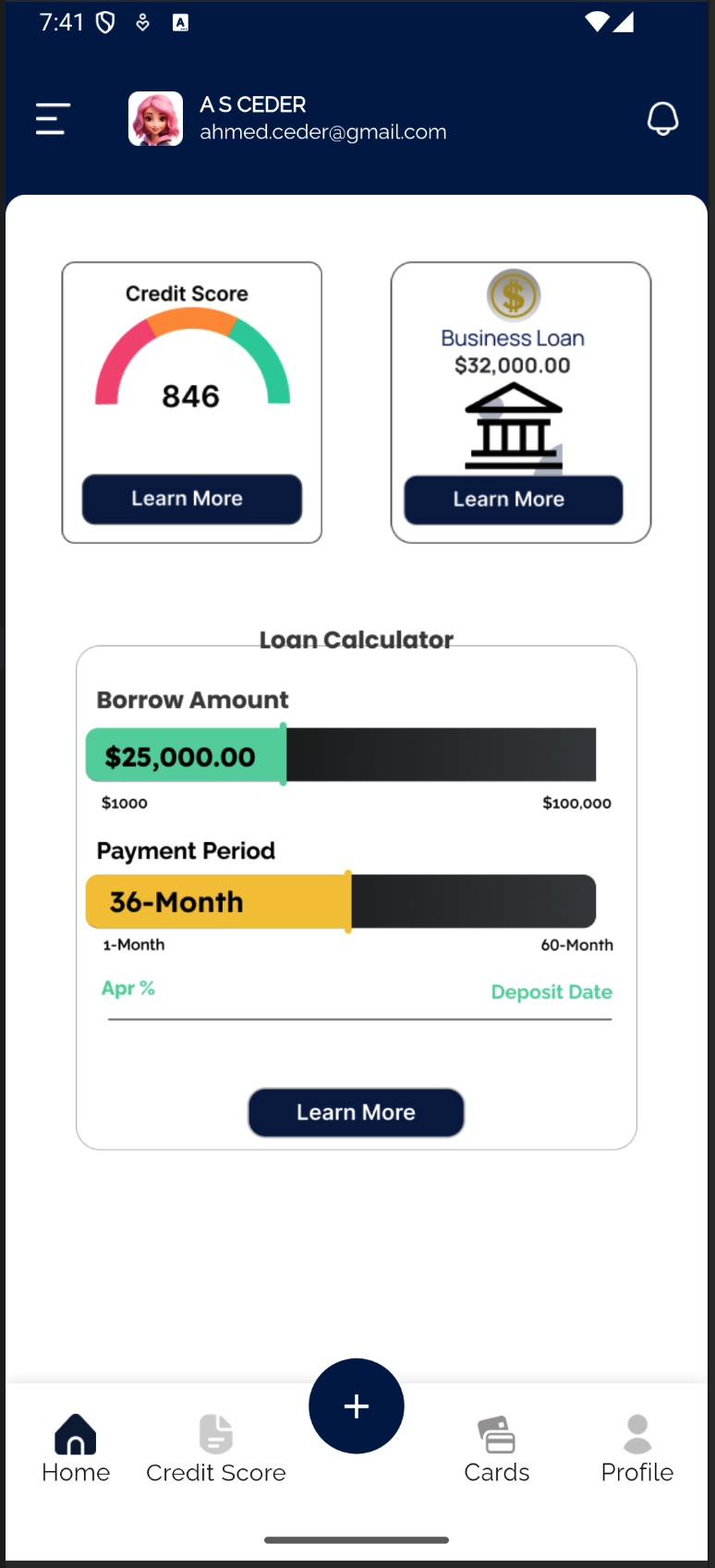Open the notifications bell
The width and height of the screenshot is (715, 1568).
coord(662,119)
